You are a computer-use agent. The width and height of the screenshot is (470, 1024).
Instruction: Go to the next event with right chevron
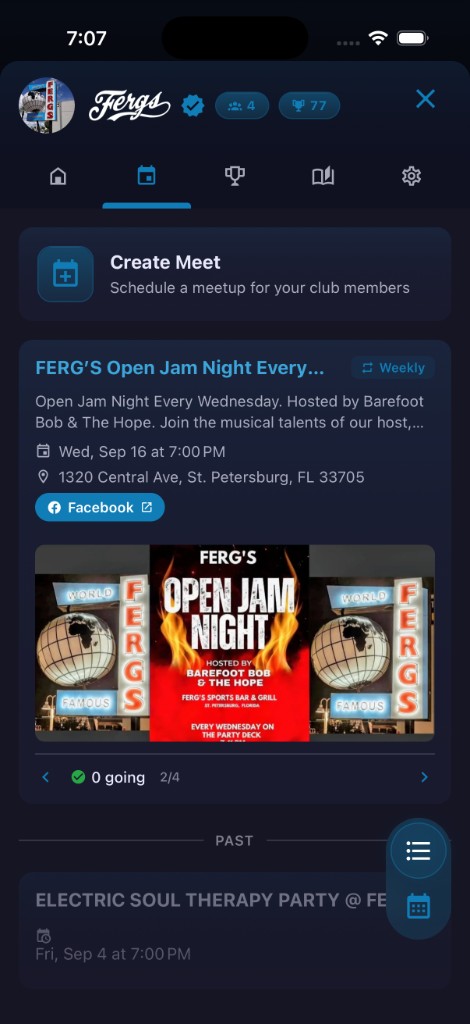point(424,777)
